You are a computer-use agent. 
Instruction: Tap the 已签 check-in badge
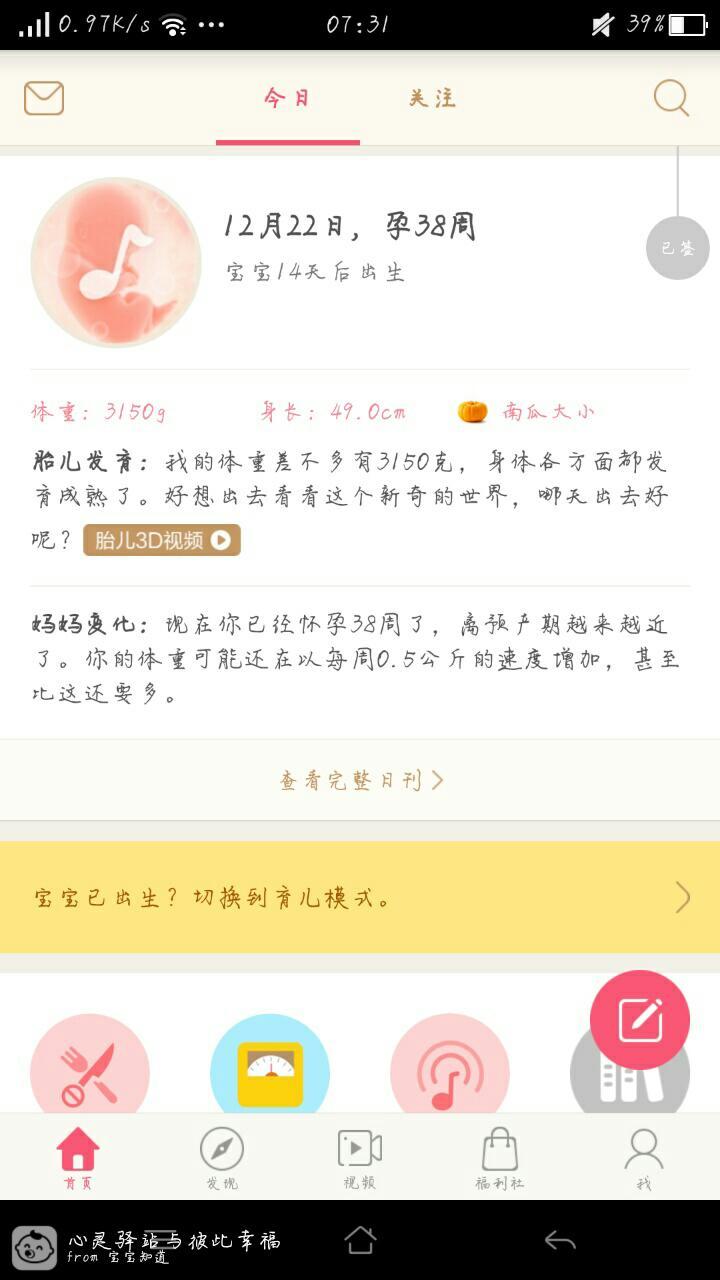point(677,248)
